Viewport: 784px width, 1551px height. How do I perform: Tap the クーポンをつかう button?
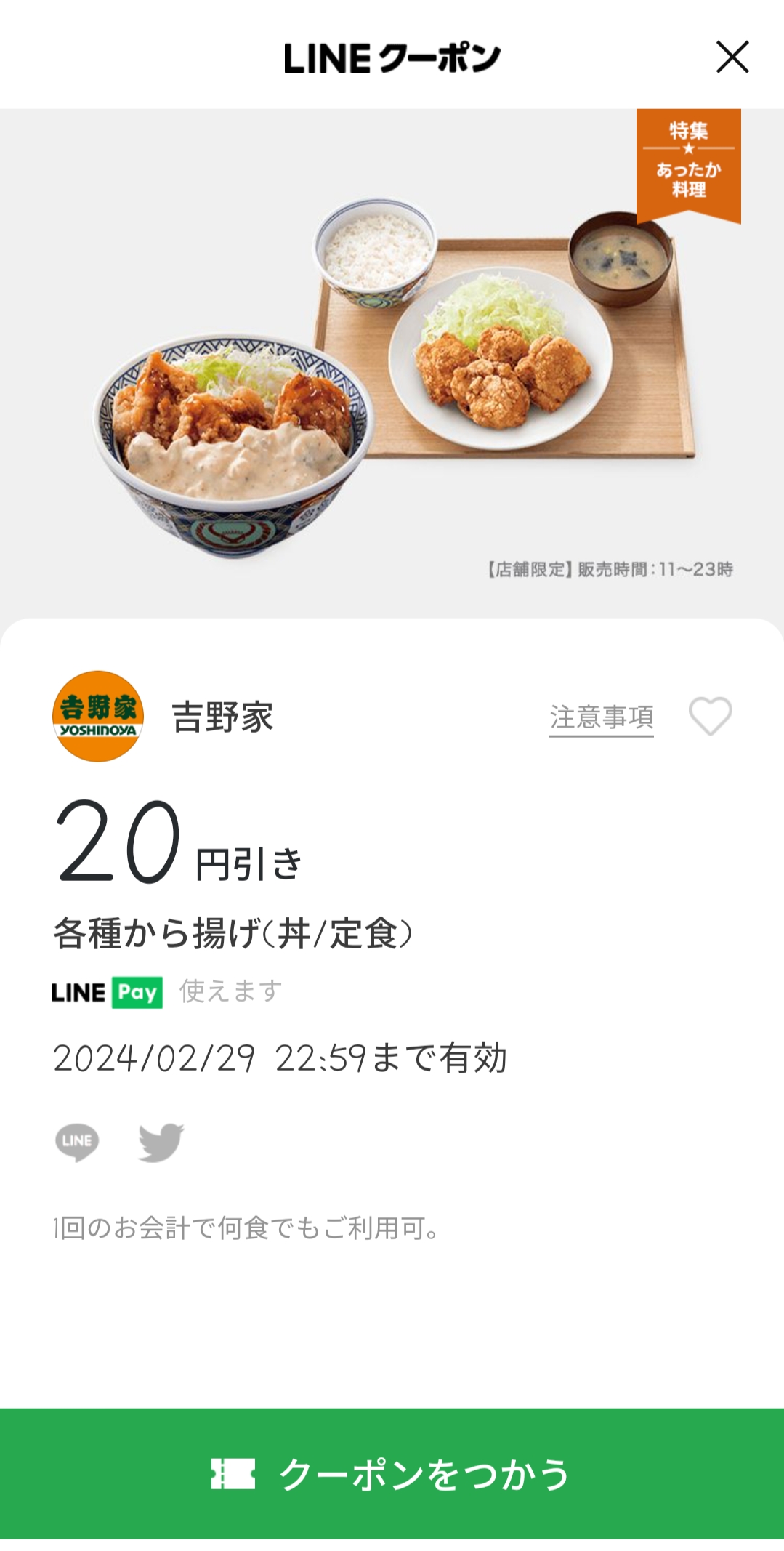tap(392, 1473)
